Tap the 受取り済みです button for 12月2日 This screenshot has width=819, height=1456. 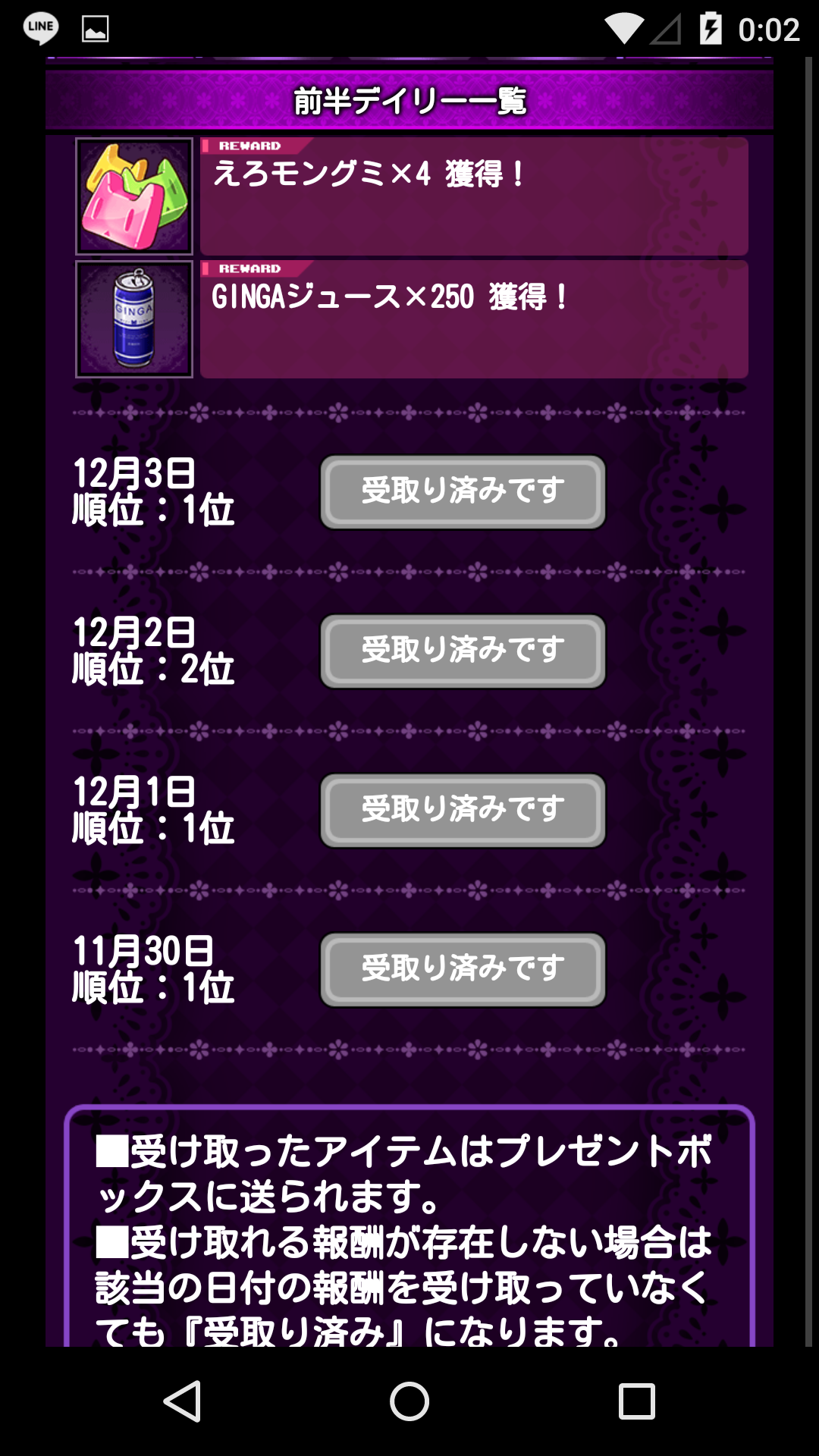(463, 651)
